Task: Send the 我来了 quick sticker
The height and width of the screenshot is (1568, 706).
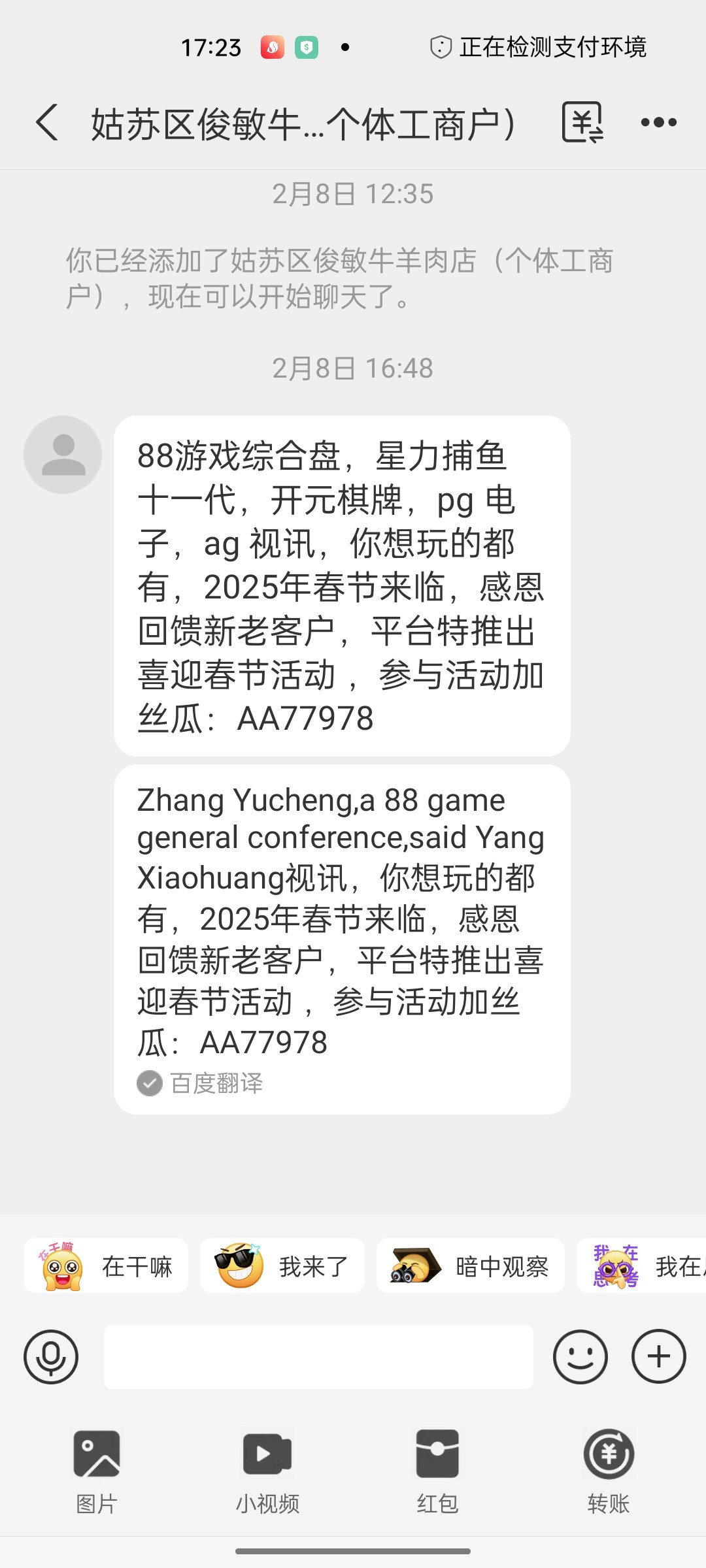Action: click(x=282, y=1266)
